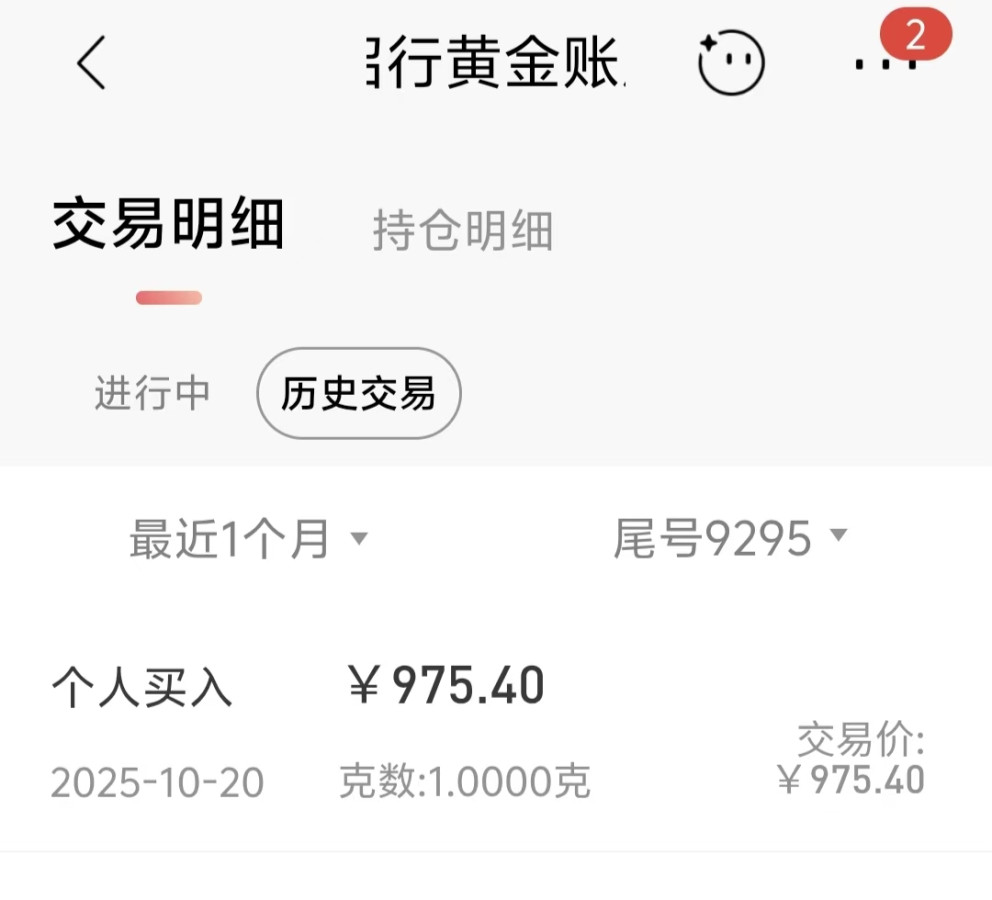The image size is (992, 900).
Task: Select the 历史交易 chip
Action: click(x=358, y=394)
